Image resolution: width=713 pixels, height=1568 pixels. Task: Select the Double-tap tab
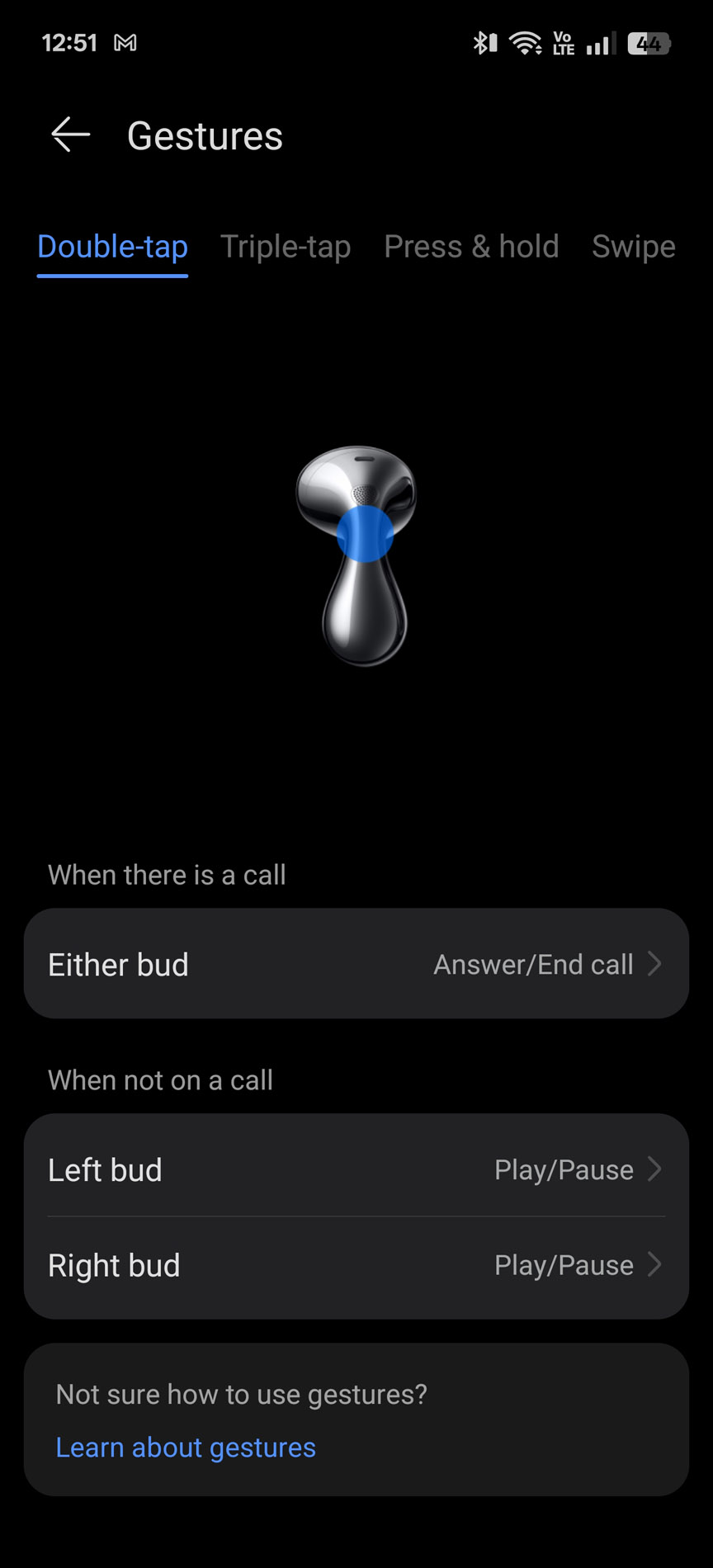[112, 247]
